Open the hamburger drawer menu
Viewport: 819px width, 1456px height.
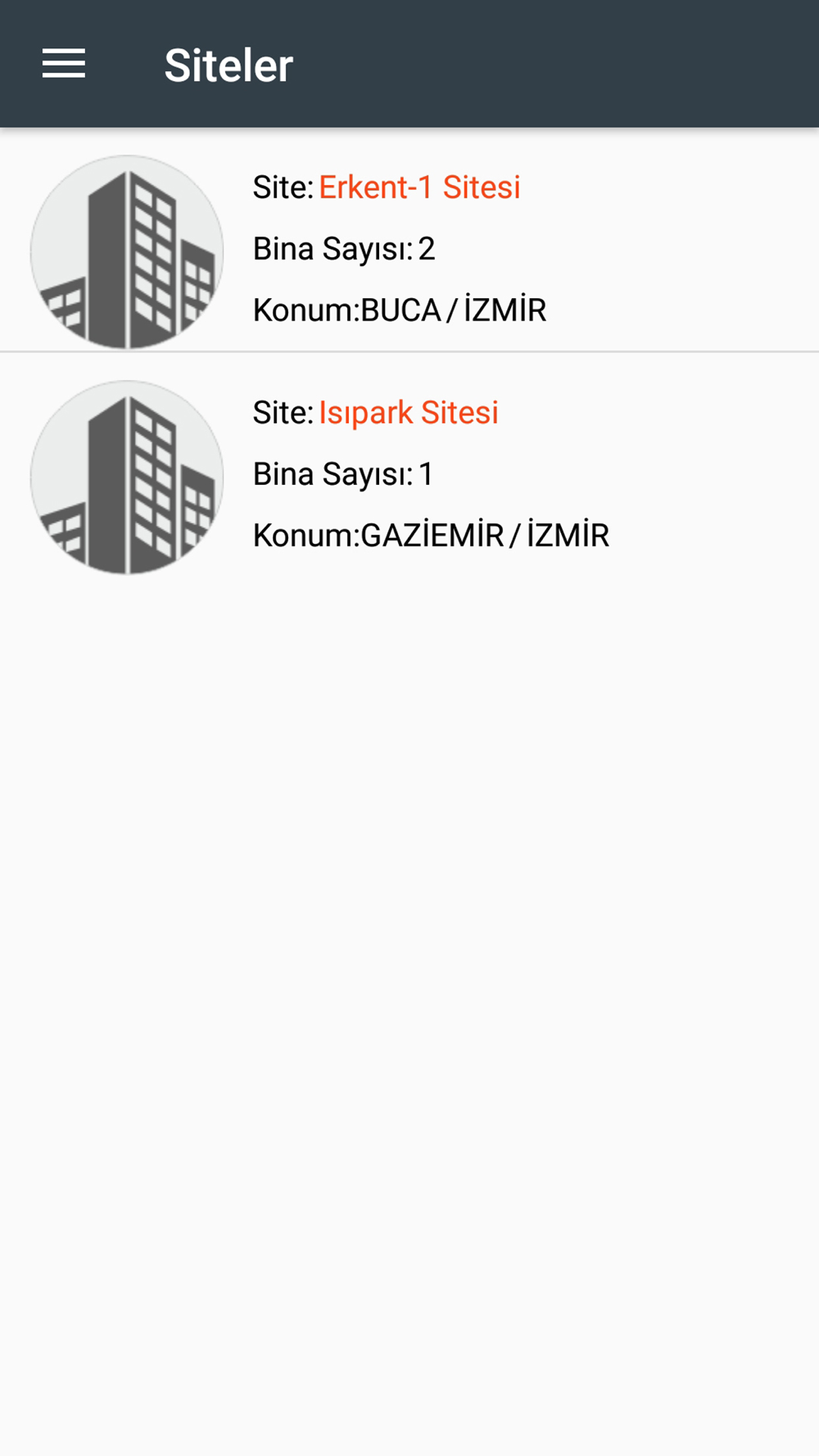pos(64,64)
